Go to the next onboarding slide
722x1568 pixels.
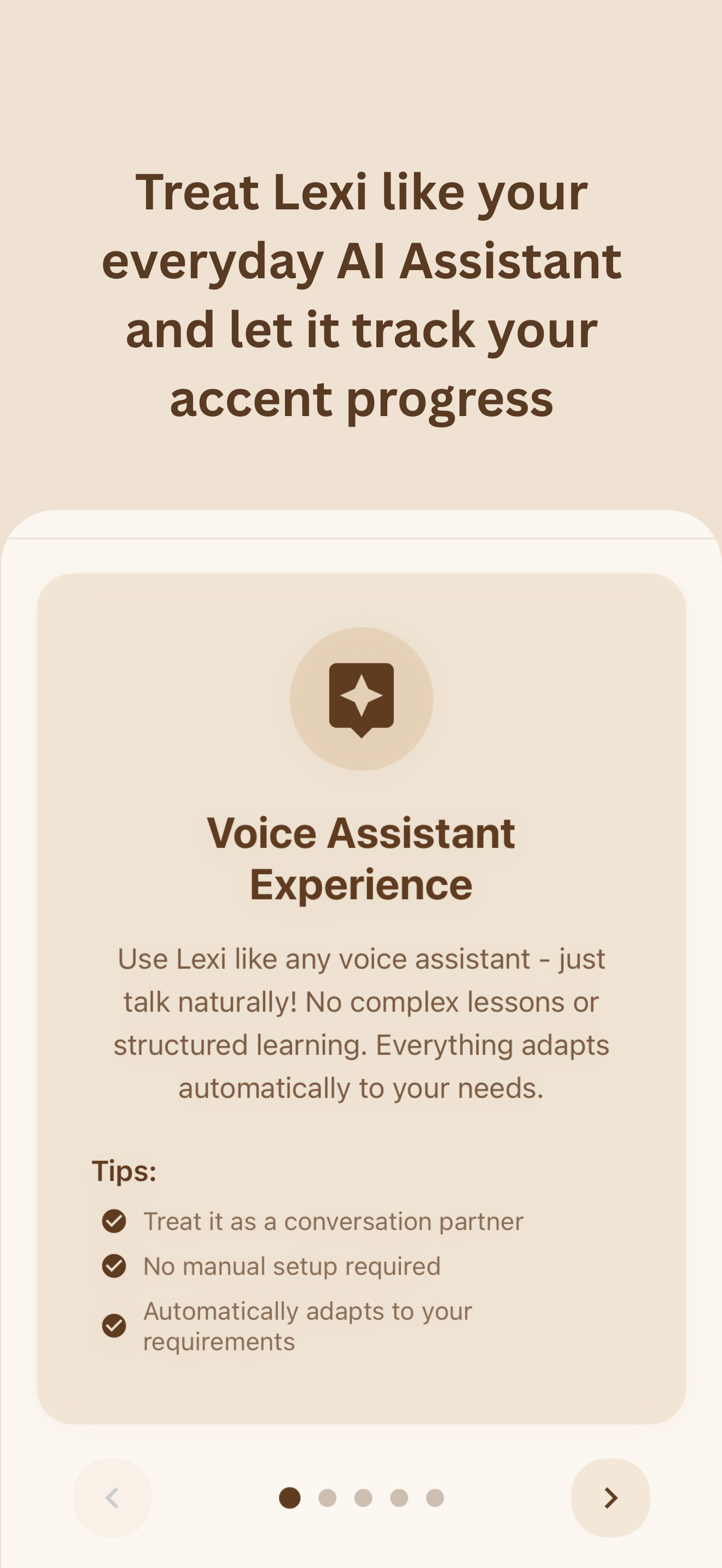(610, 1497)
